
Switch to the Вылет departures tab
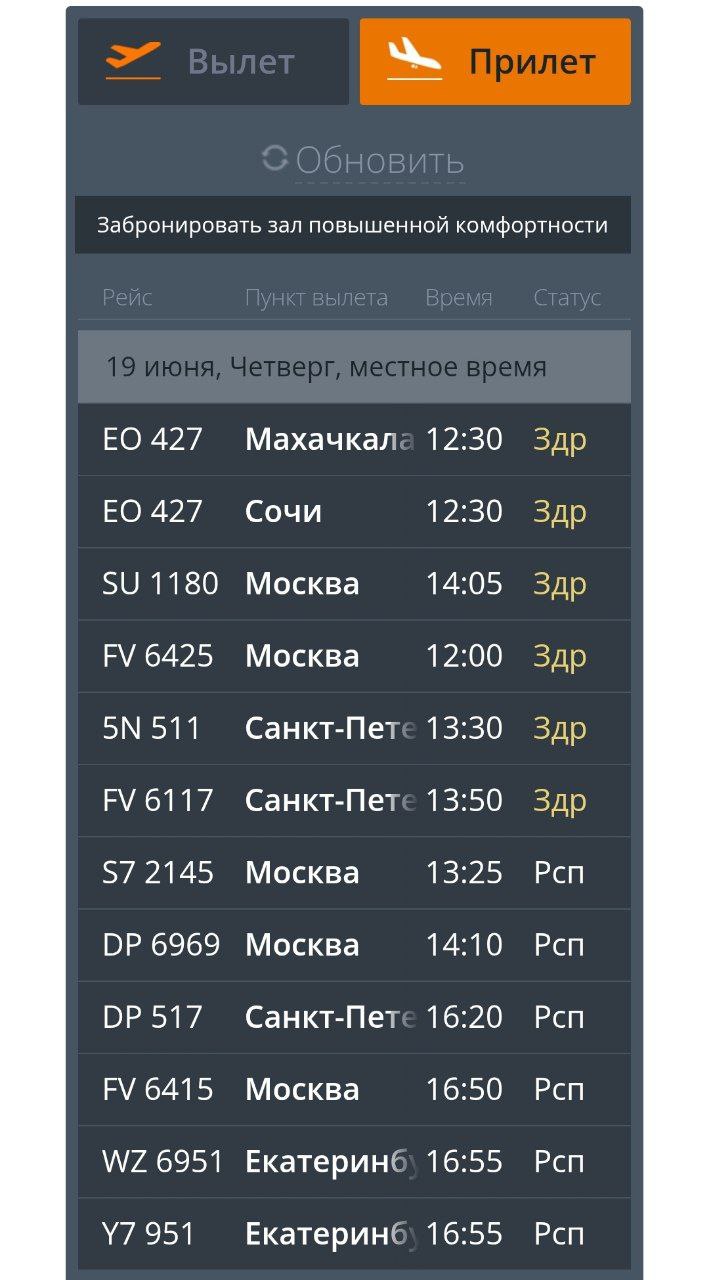click(213, 61)
